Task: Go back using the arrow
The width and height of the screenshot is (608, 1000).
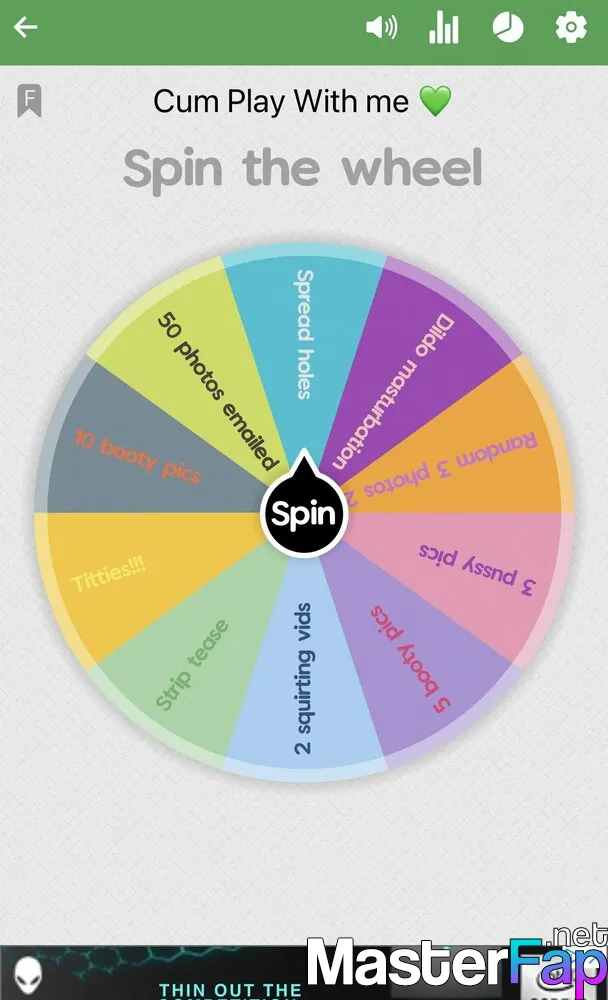Action: point(26,27)
